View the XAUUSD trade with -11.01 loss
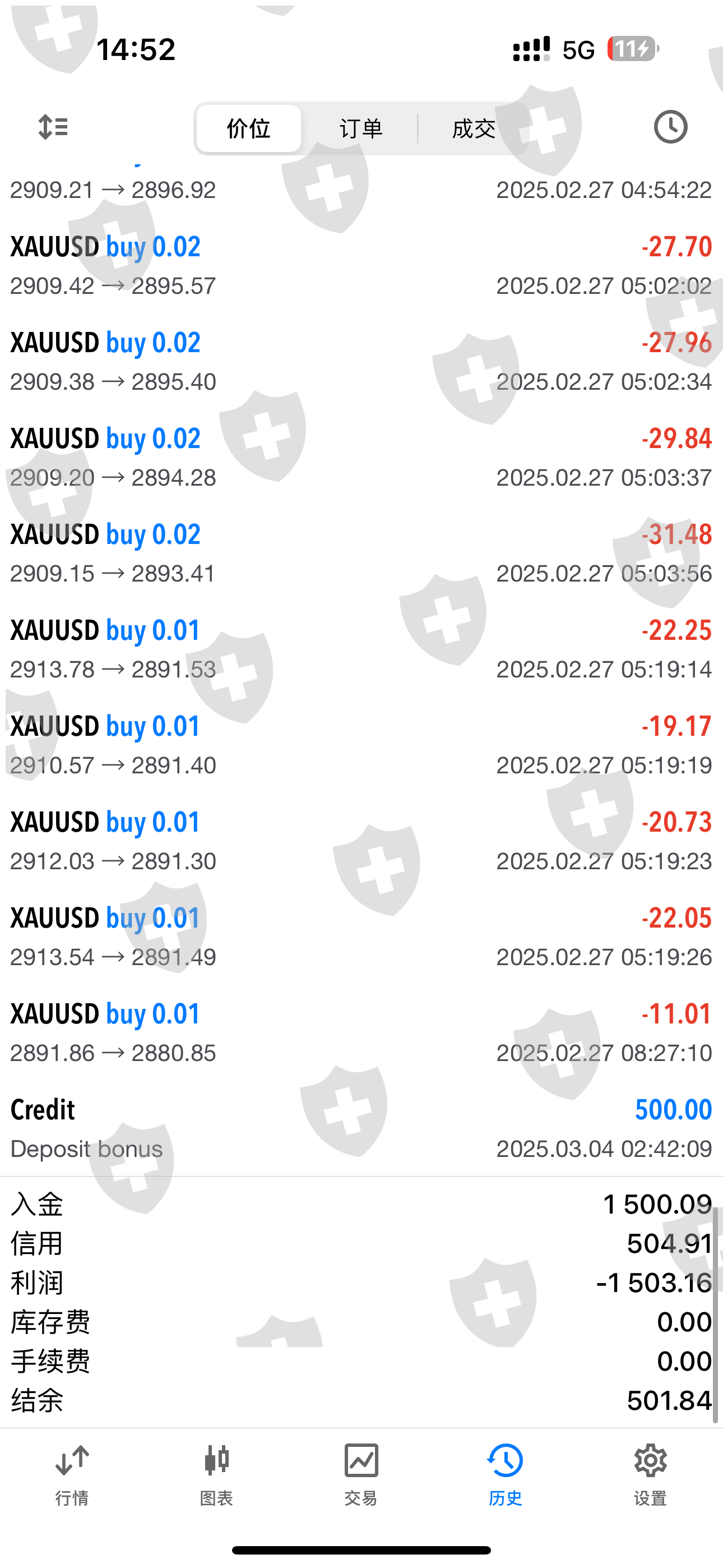723x1568 pixels. click(x=361, y=1033)
